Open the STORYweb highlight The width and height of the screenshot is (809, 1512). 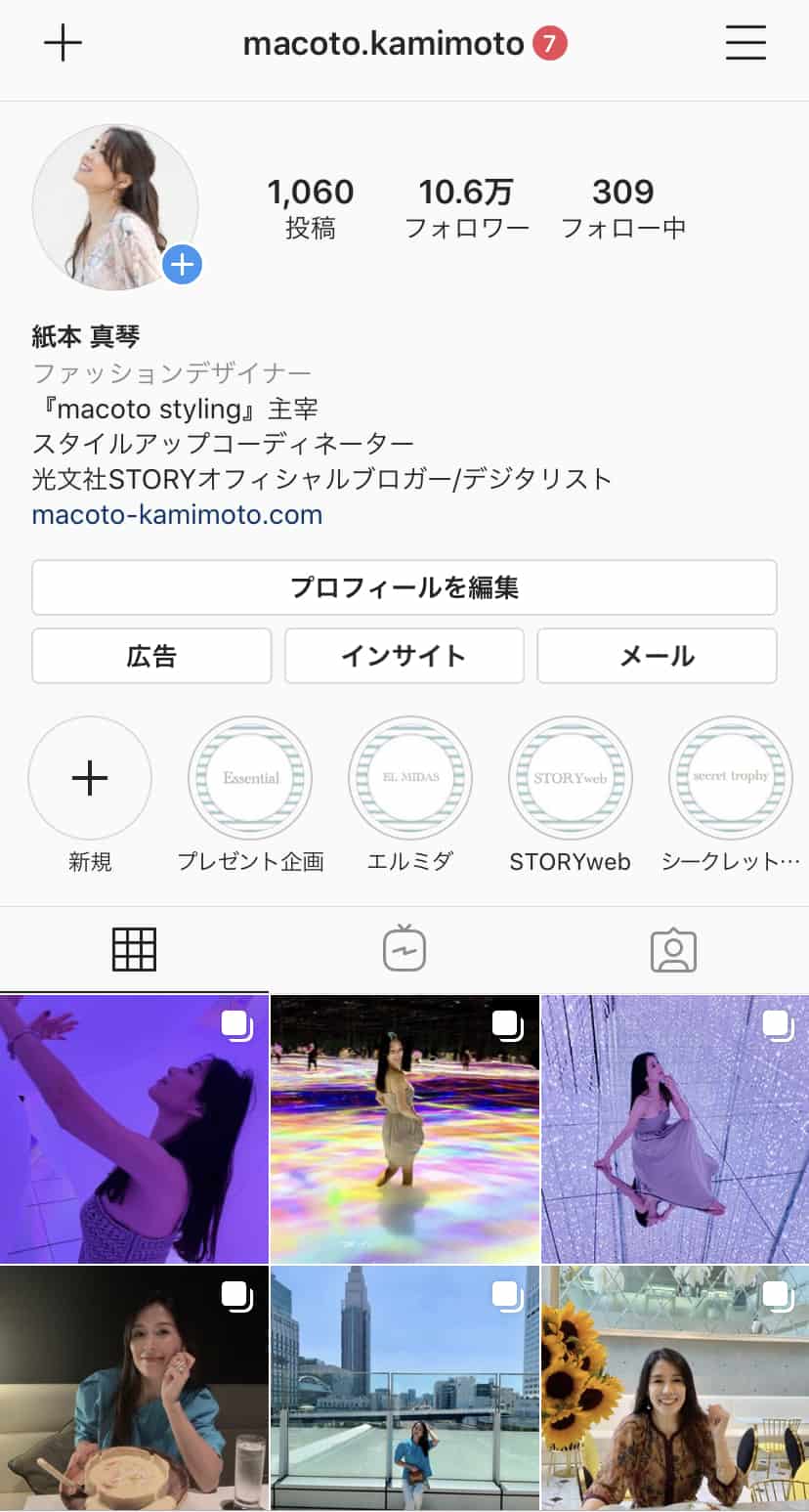(571, 779)
